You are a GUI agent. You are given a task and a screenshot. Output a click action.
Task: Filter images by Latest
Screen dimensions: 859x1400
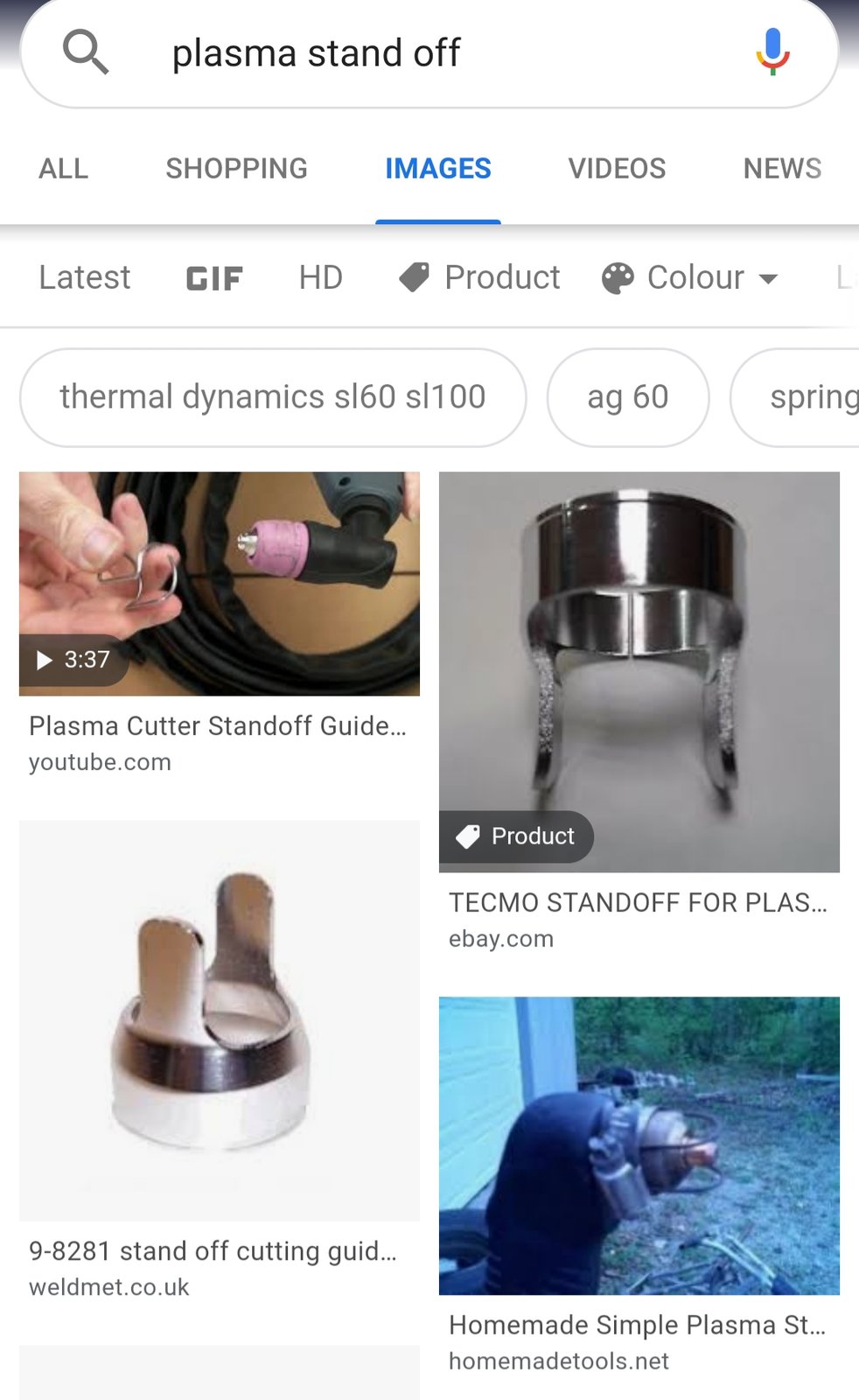(85, 277)
